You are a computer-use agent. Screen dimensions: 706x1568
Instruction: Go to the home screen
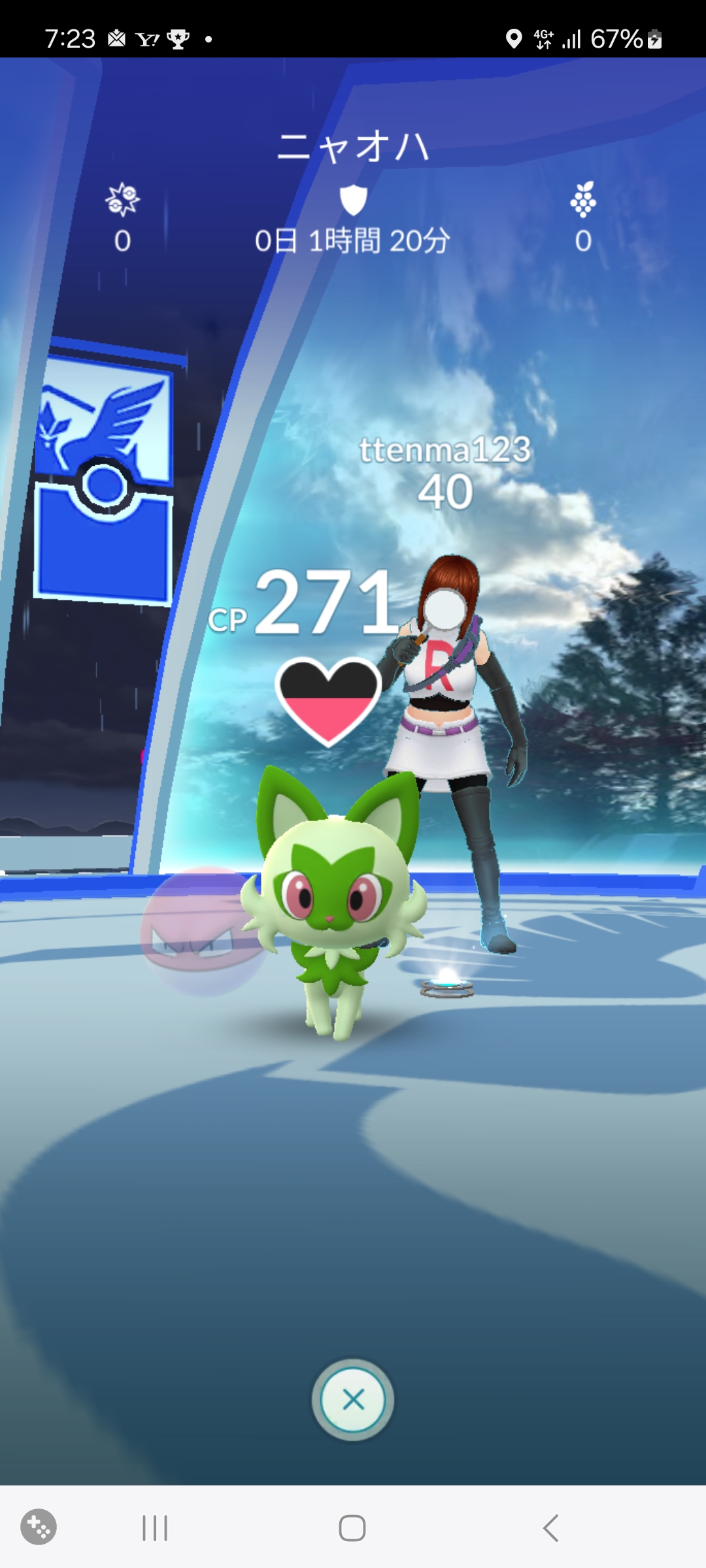[352, 1527]
